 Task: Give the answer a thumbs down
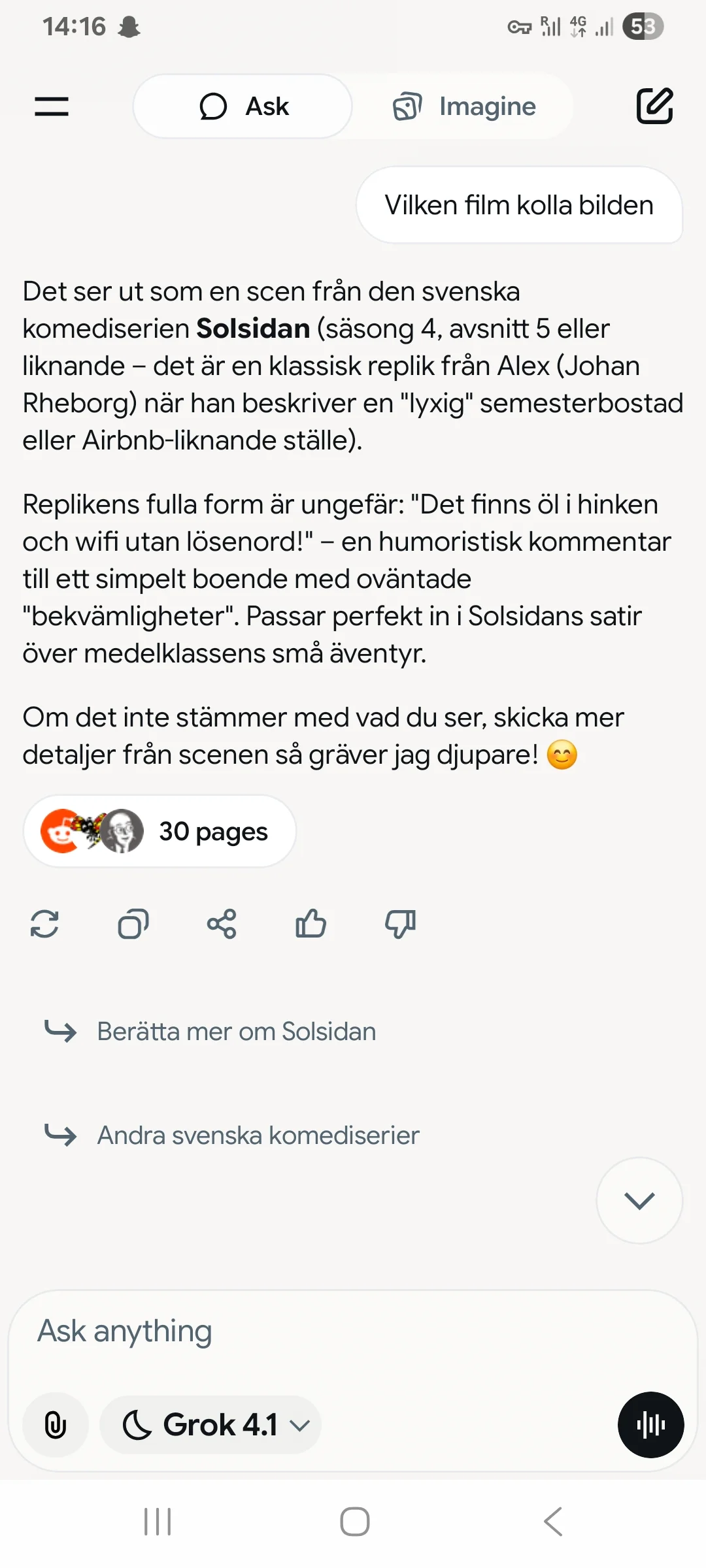(x=399, y=924)
